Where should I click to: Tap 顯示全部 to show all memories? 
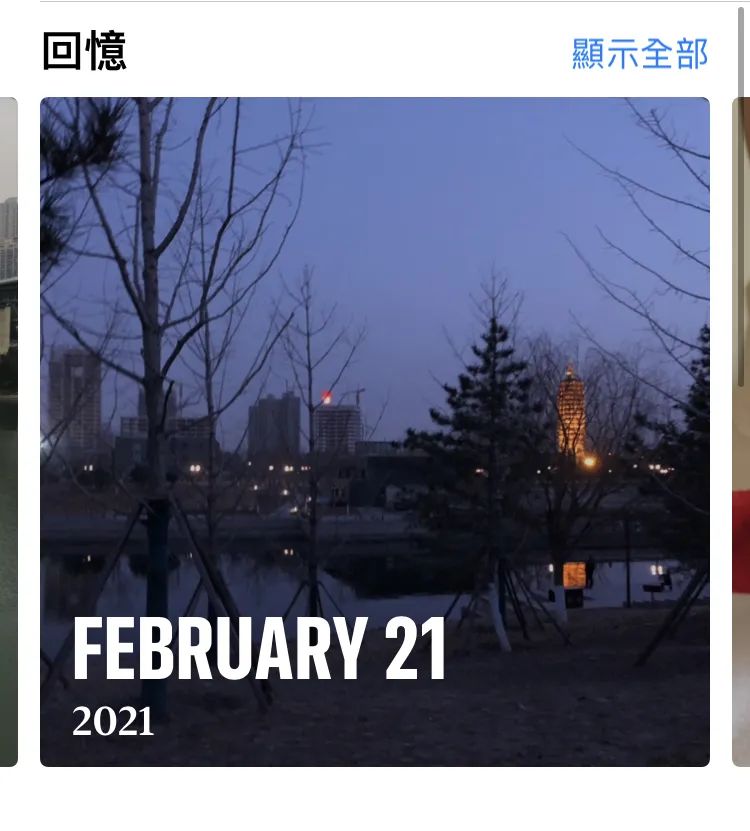tap(640, 53)
